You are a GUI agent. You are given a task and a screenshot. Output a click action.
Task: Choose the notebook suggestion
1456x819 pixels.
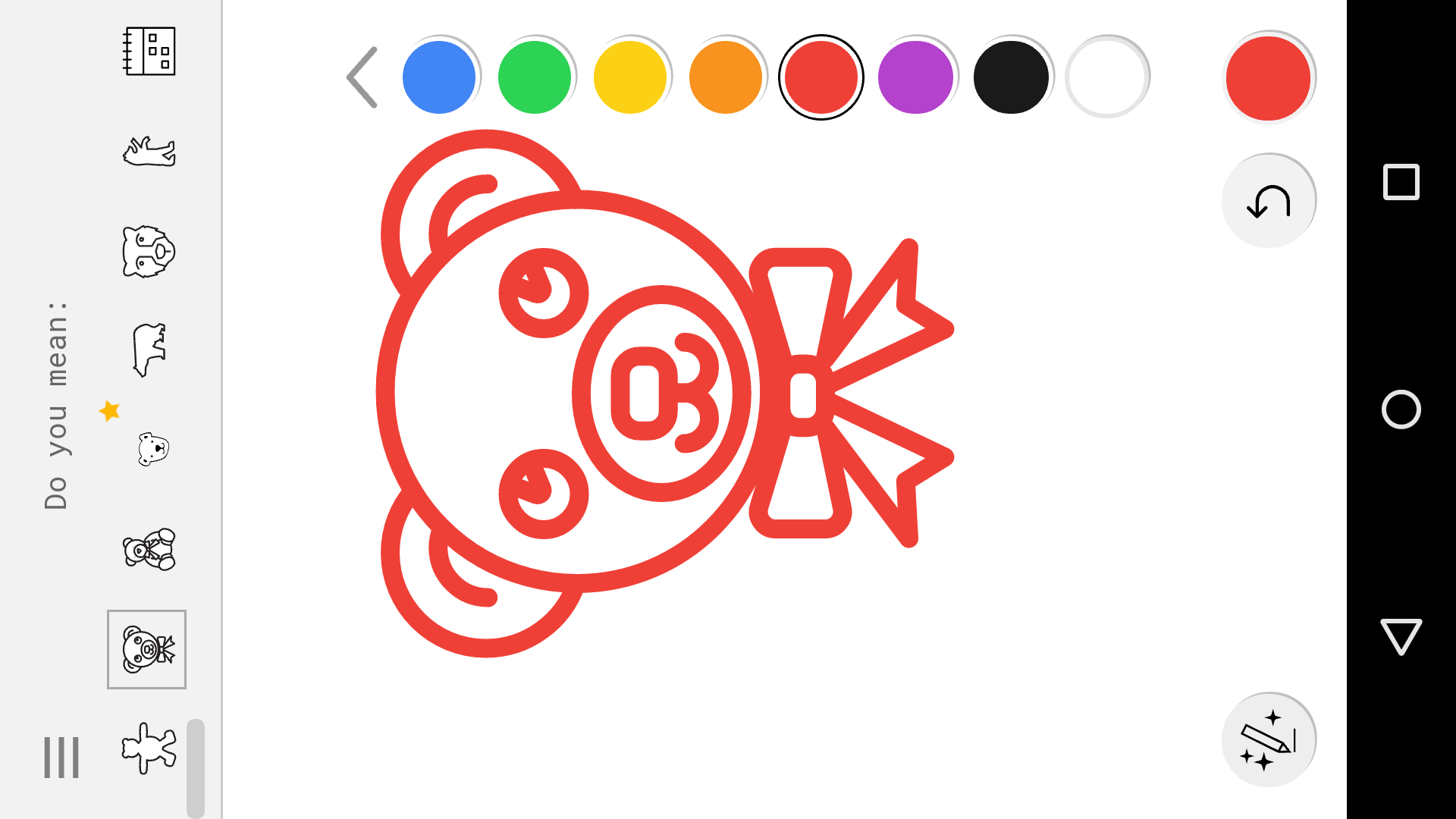149,52
